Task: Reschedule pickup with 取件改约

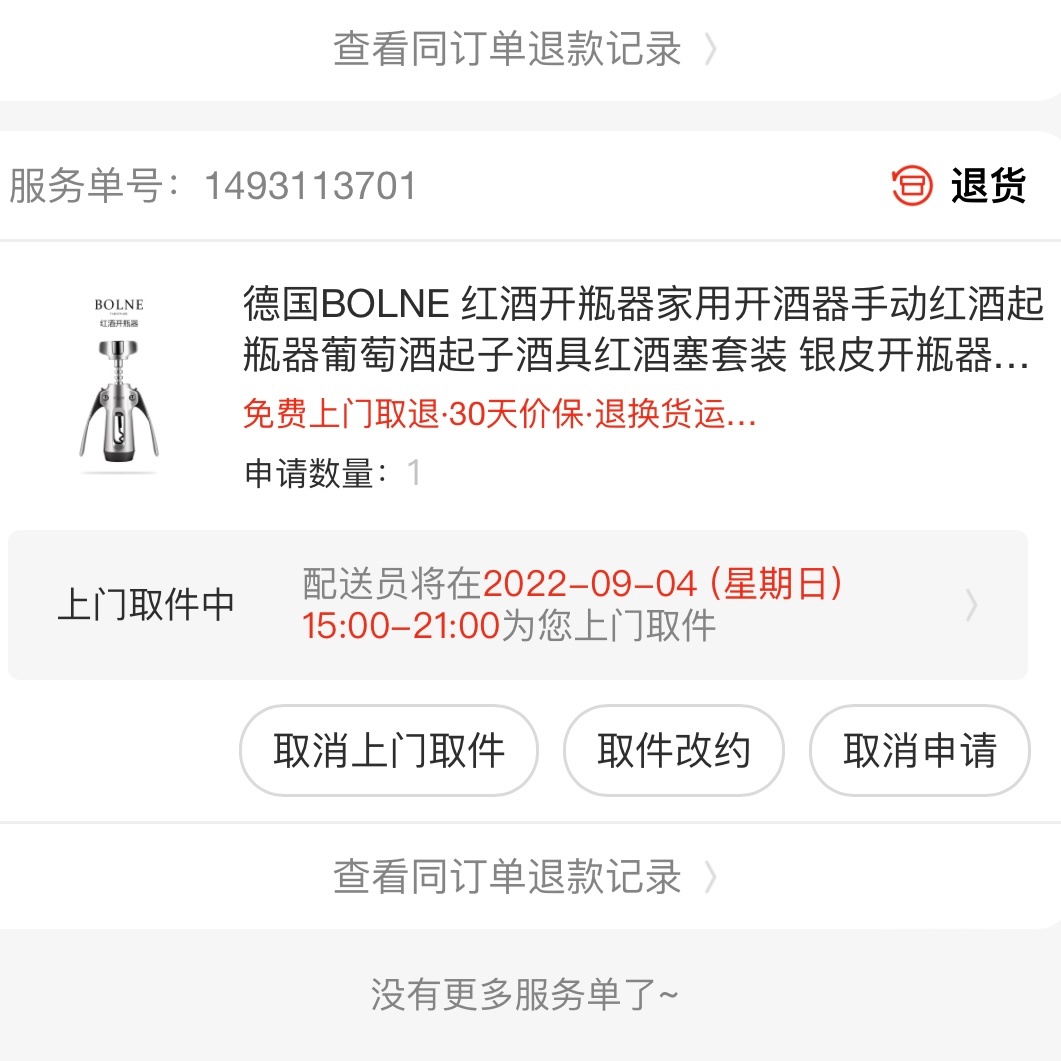Action: (673, 751)
